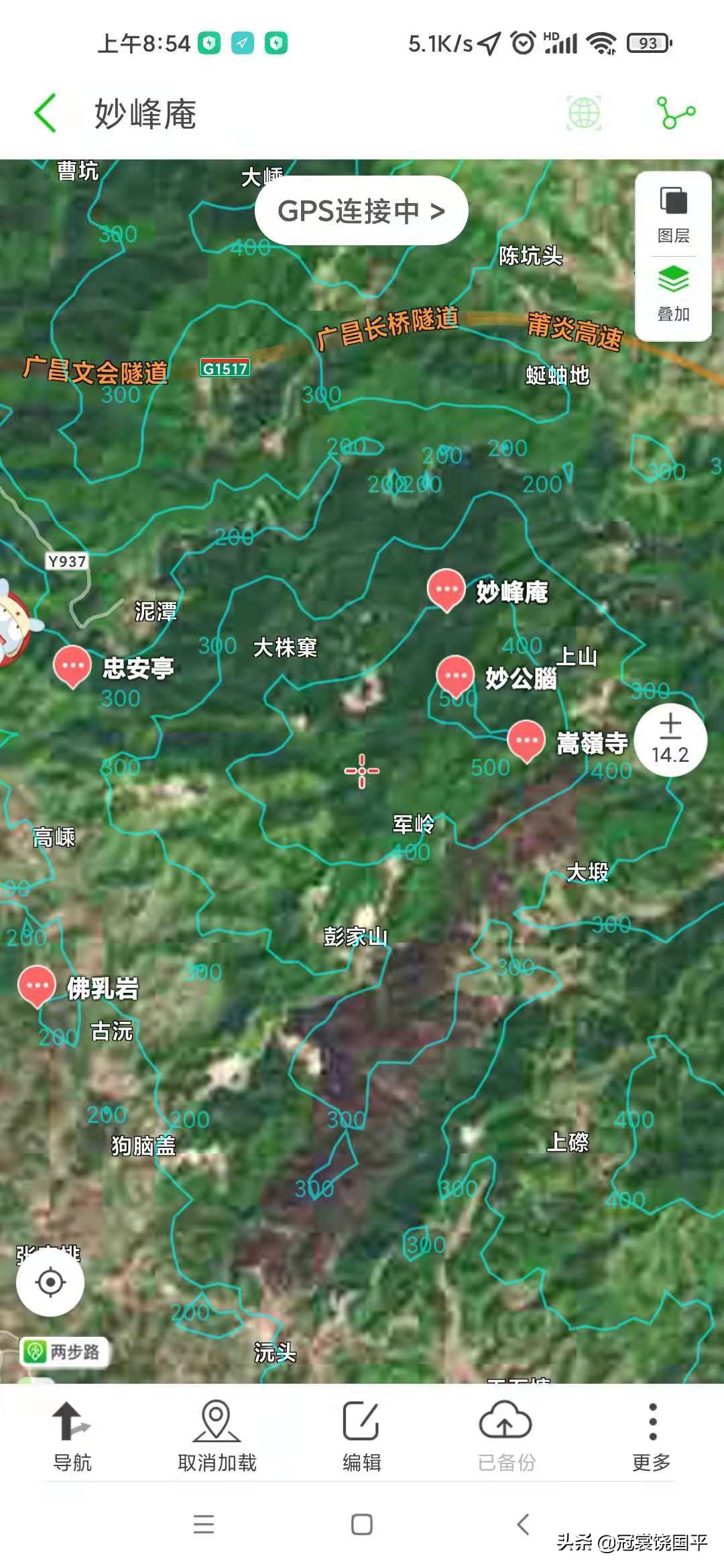Open the route nodes icon
This screenshot has height=1568, width=724.
[676, 113]
